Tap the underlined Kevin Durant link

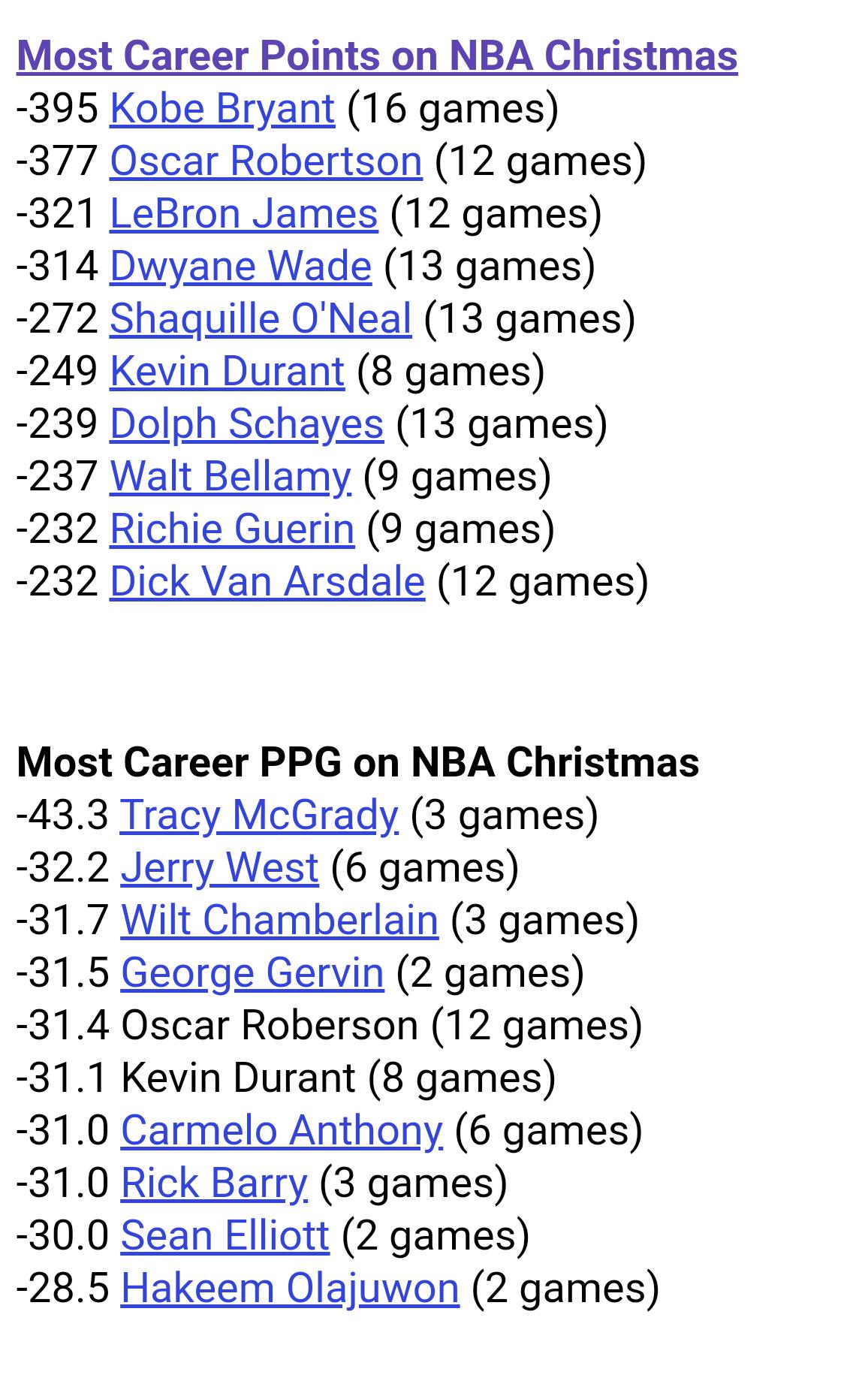pos(227,371)
